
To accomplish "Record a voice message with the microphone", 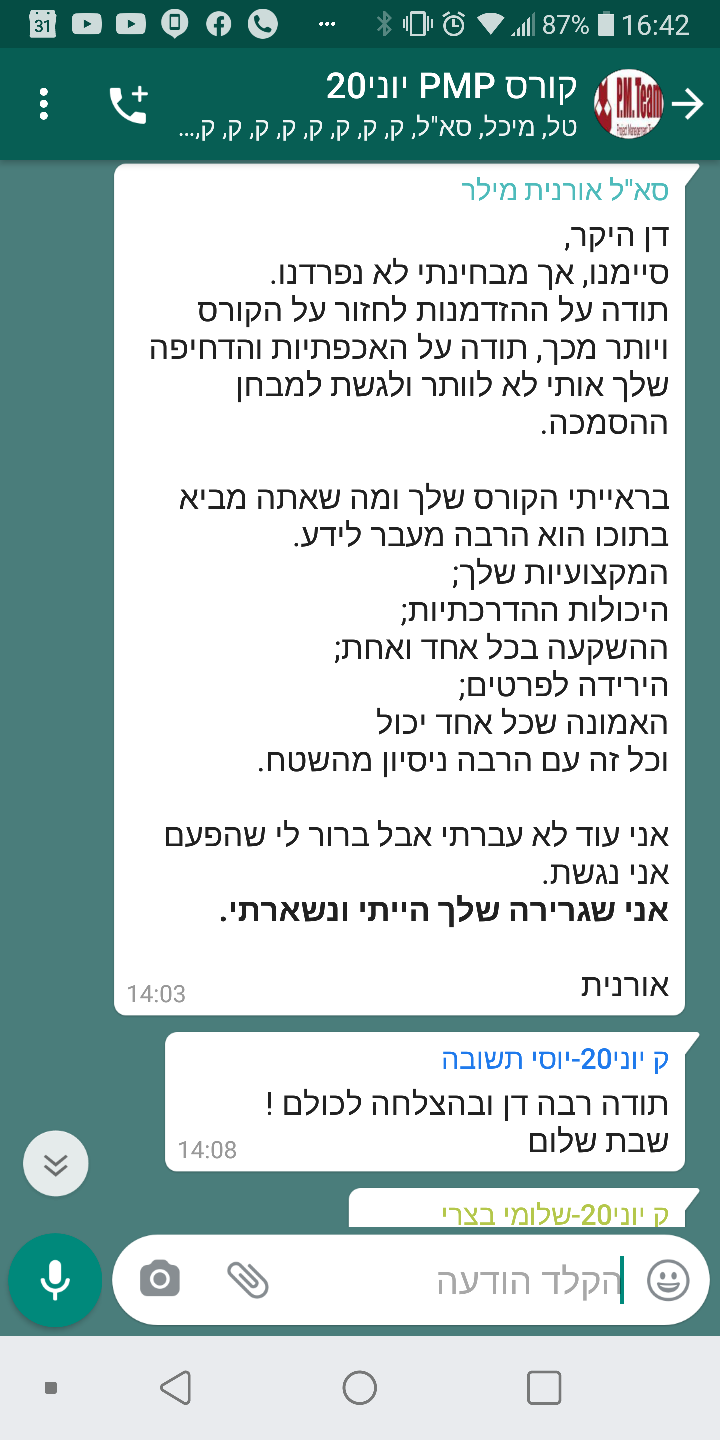I will click(x=55, y=1280).
